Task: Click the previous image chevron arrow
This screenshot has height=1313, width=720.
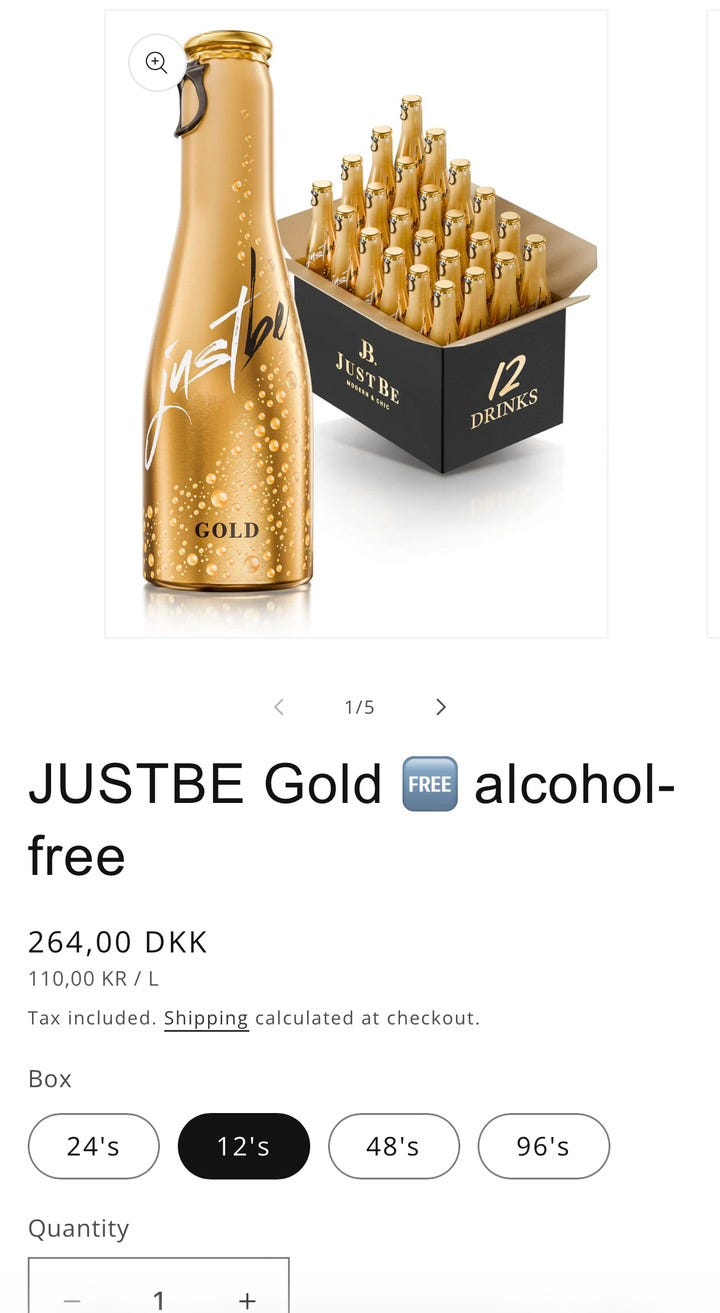Action: click(x=279, y=707)
